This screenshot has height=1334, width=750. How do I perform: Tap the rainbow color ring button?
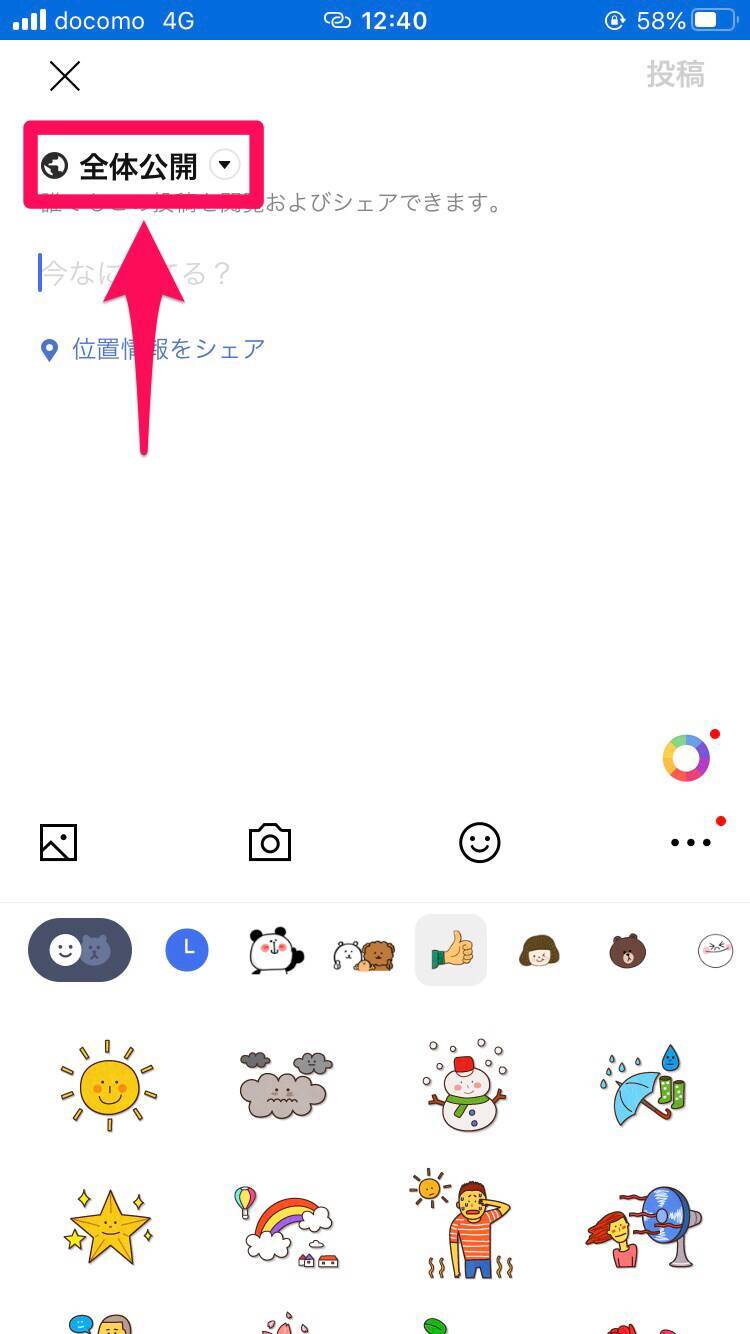tap(686, 759)
